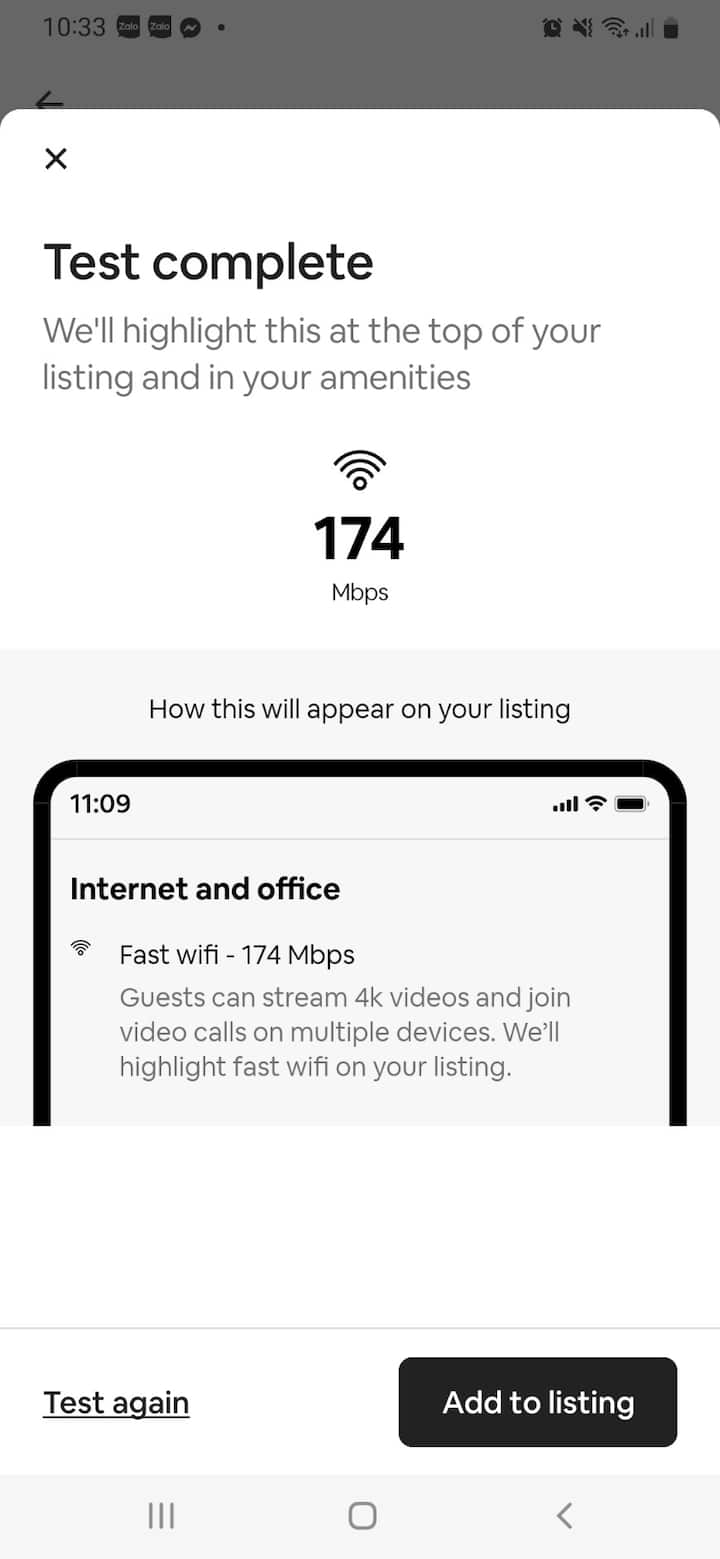Close the Test complete sheet
The height and width of the screenshot is (1559, 720).
click(56, 158)
